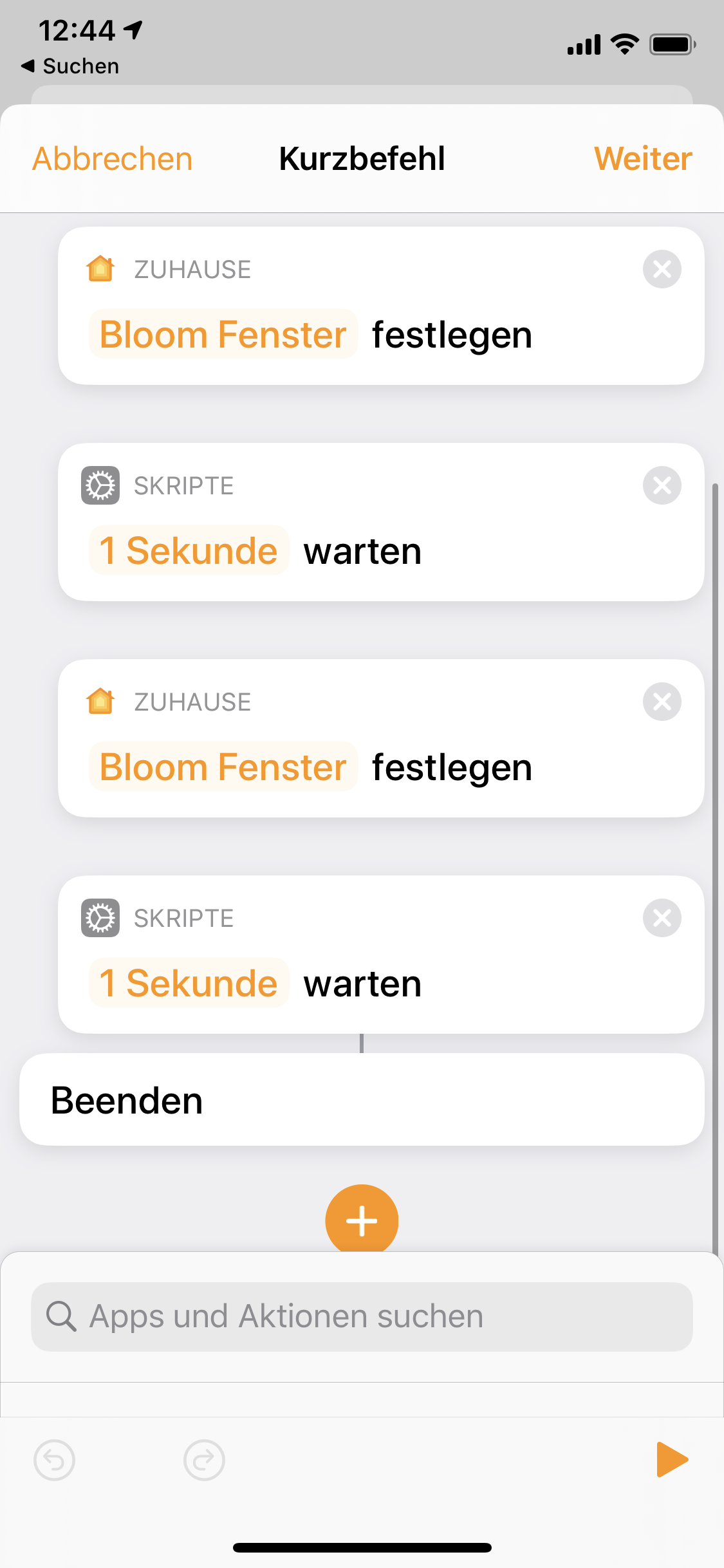Screen dimensions: 724x1568
Task: Run the shortcut with the play button
Action: (x=672, y=1459)
